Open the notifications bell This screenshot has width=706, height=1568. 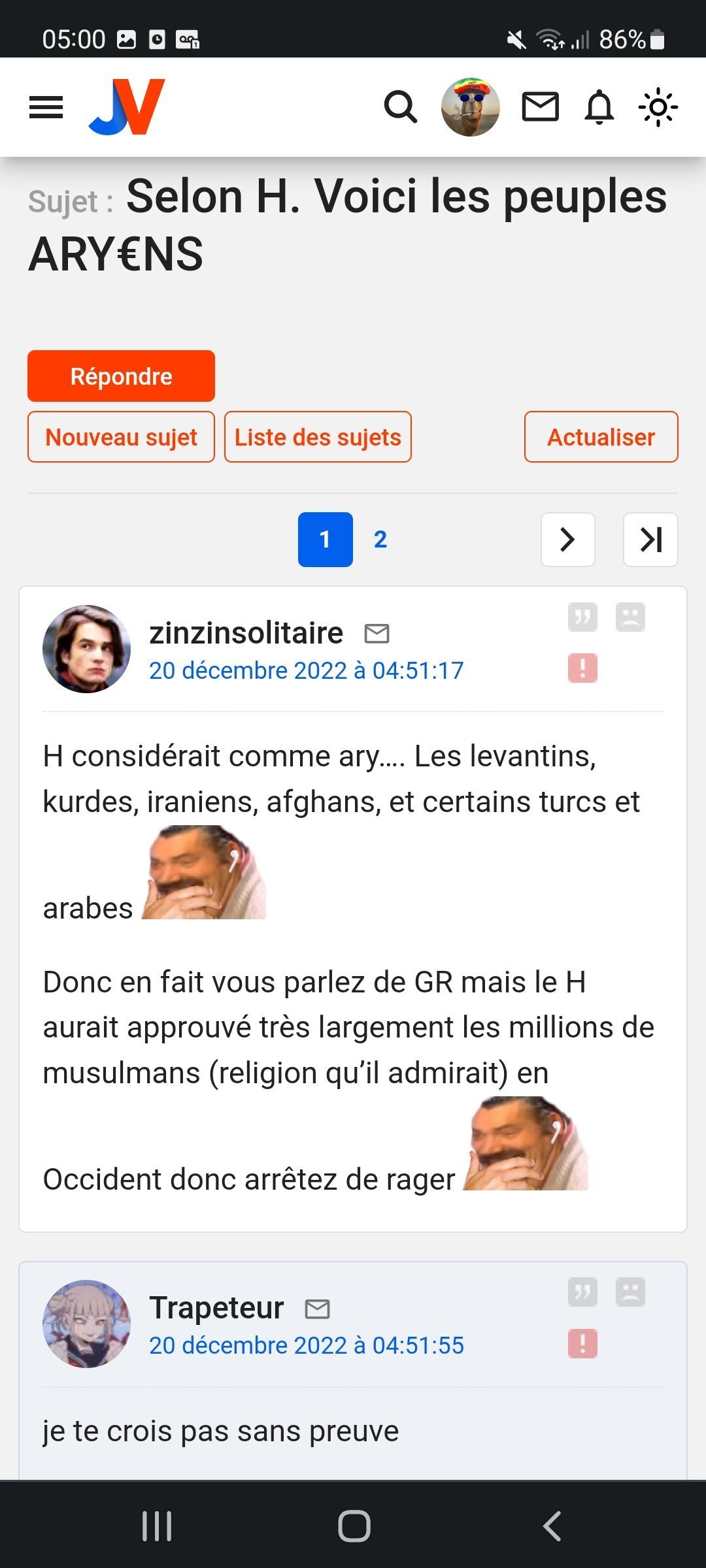click(599, 107)
